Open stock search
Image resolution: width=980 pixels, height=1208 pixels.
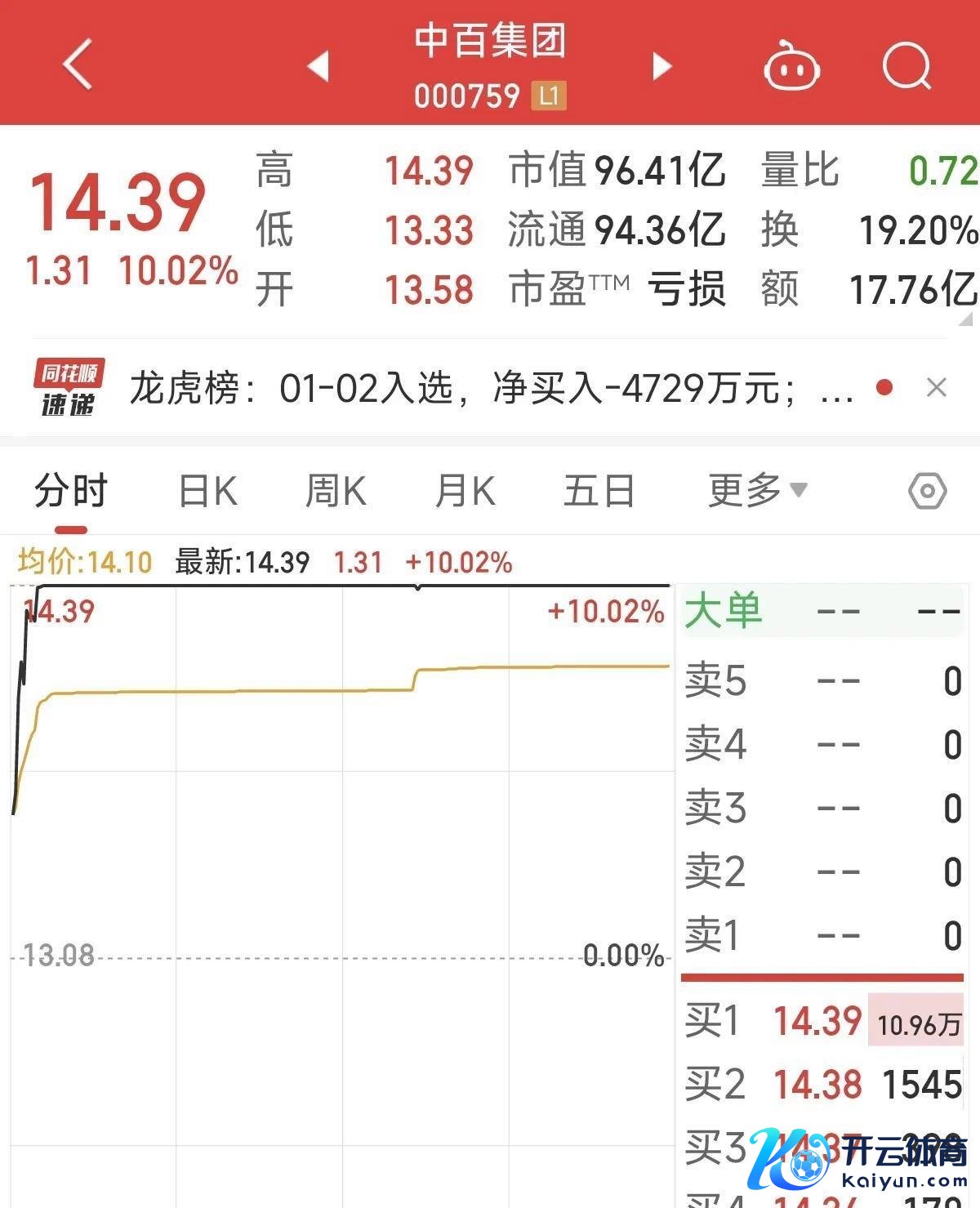point(906,65)
